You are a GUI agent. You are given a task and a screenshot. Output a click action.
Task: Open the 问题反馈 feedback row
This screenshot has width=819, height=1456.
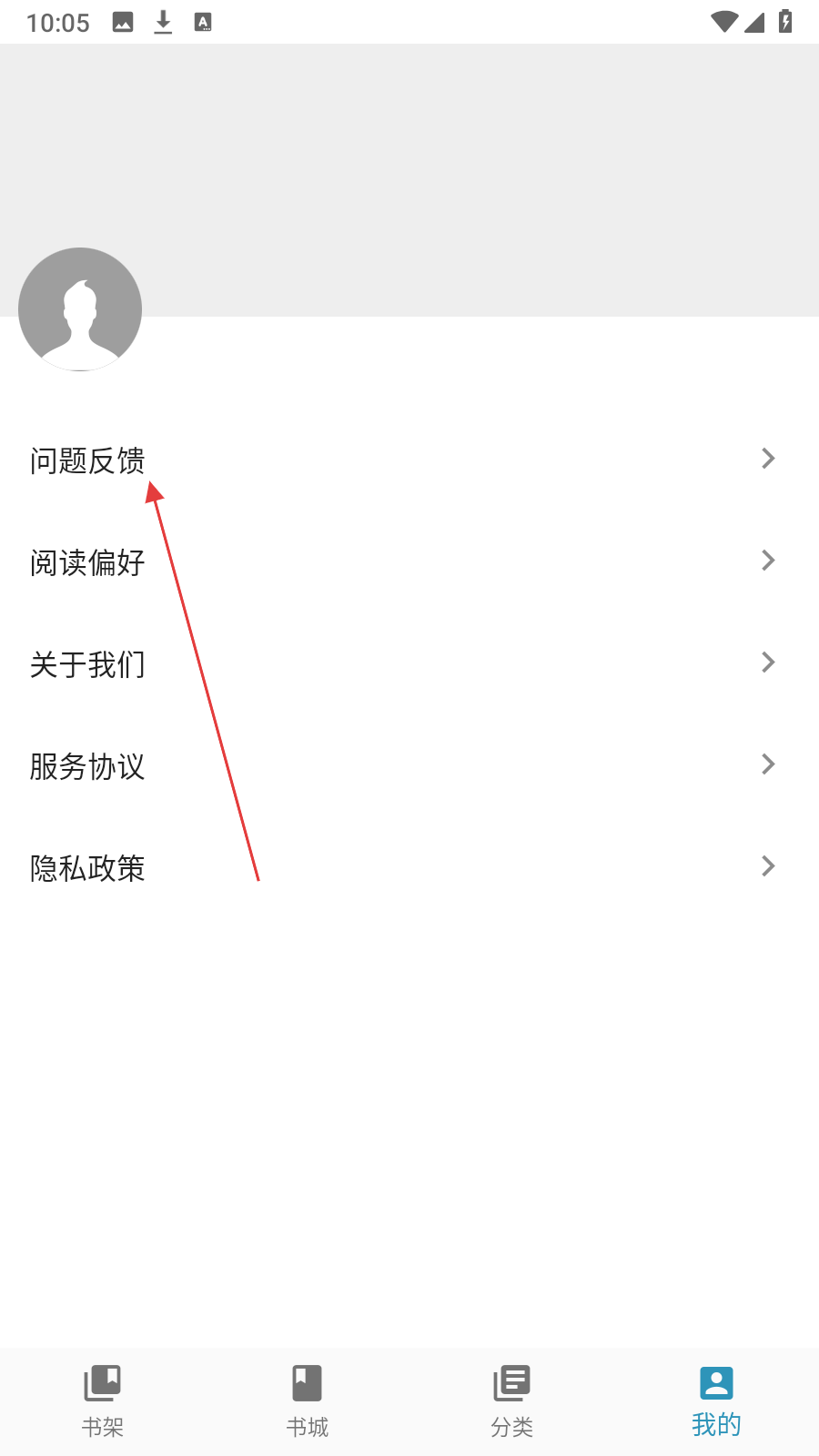click(409, 460)
